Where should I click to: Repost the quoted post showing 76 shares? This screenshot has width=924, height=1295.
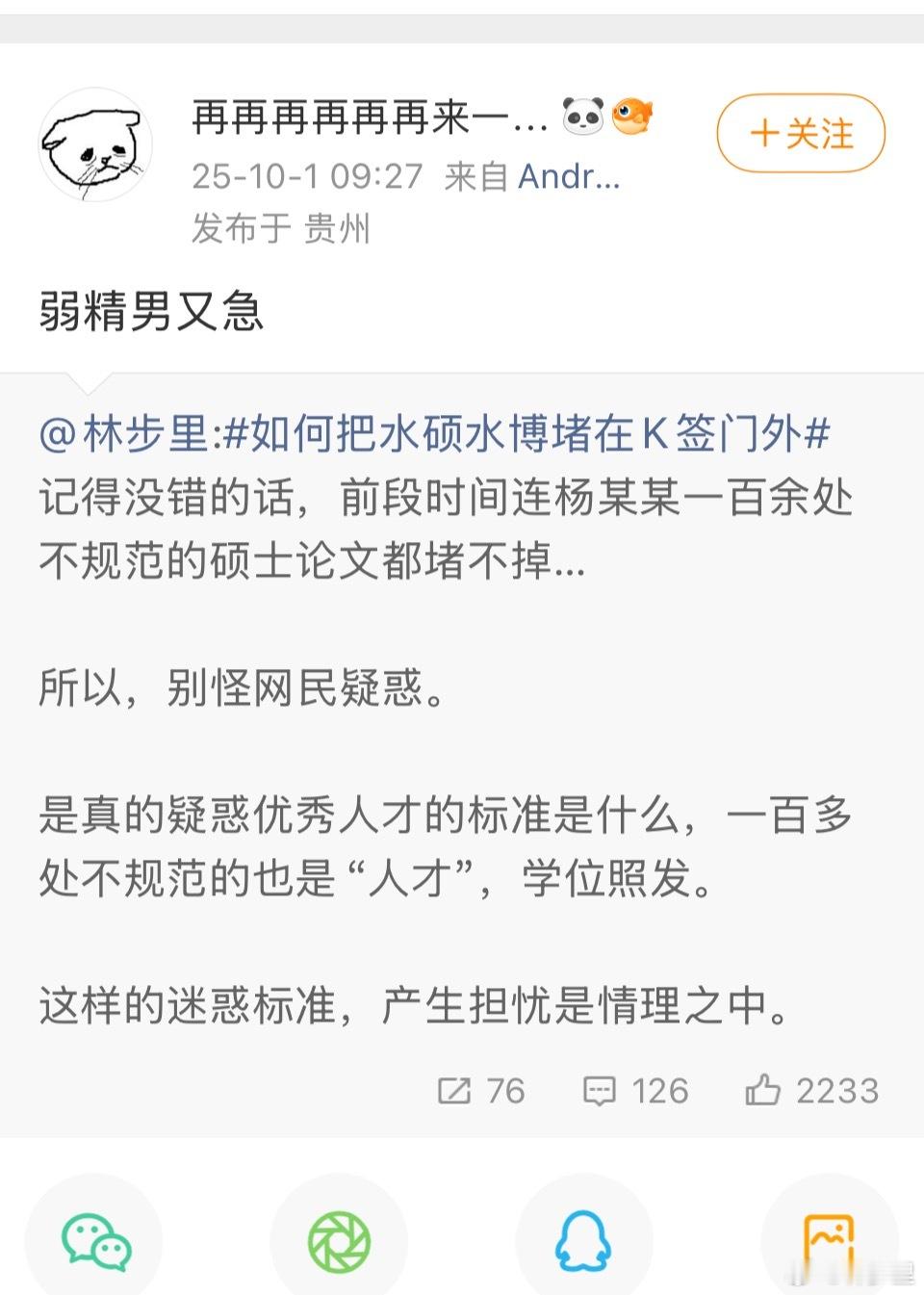(481, 1091)
